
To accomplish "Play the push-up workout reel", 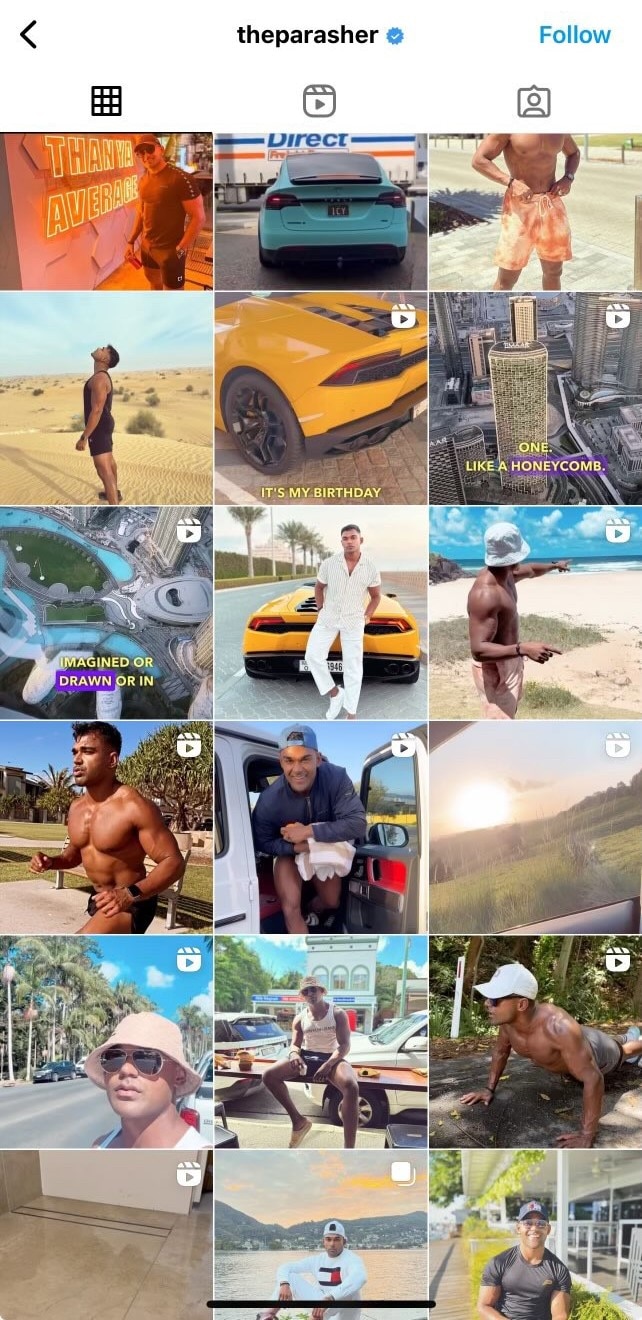I will pyautogui.click(x=535, y=1041).
